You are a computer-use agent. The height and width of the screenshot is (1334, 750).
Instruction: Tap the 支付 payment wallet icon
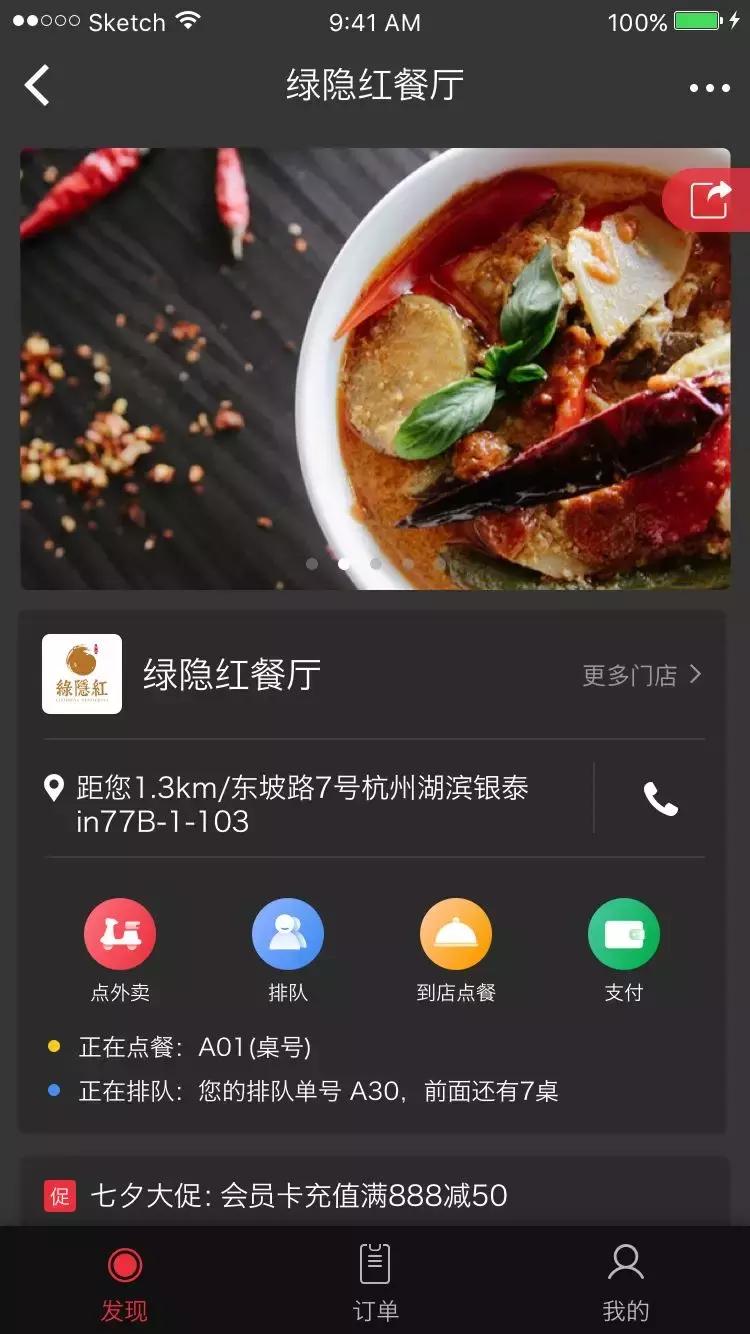623,933
